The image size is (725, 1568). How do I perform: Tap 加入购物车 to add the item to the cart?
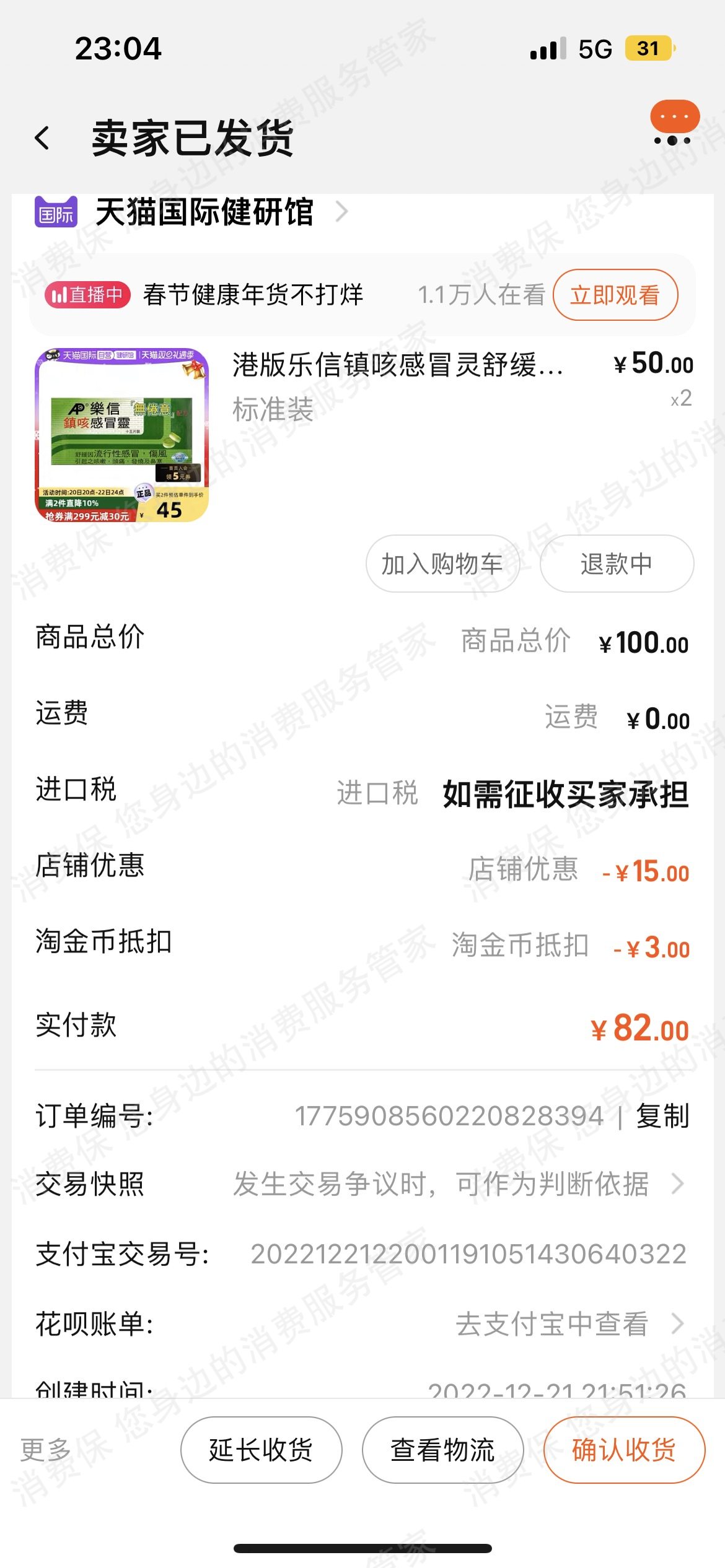[x=442, y=564]
